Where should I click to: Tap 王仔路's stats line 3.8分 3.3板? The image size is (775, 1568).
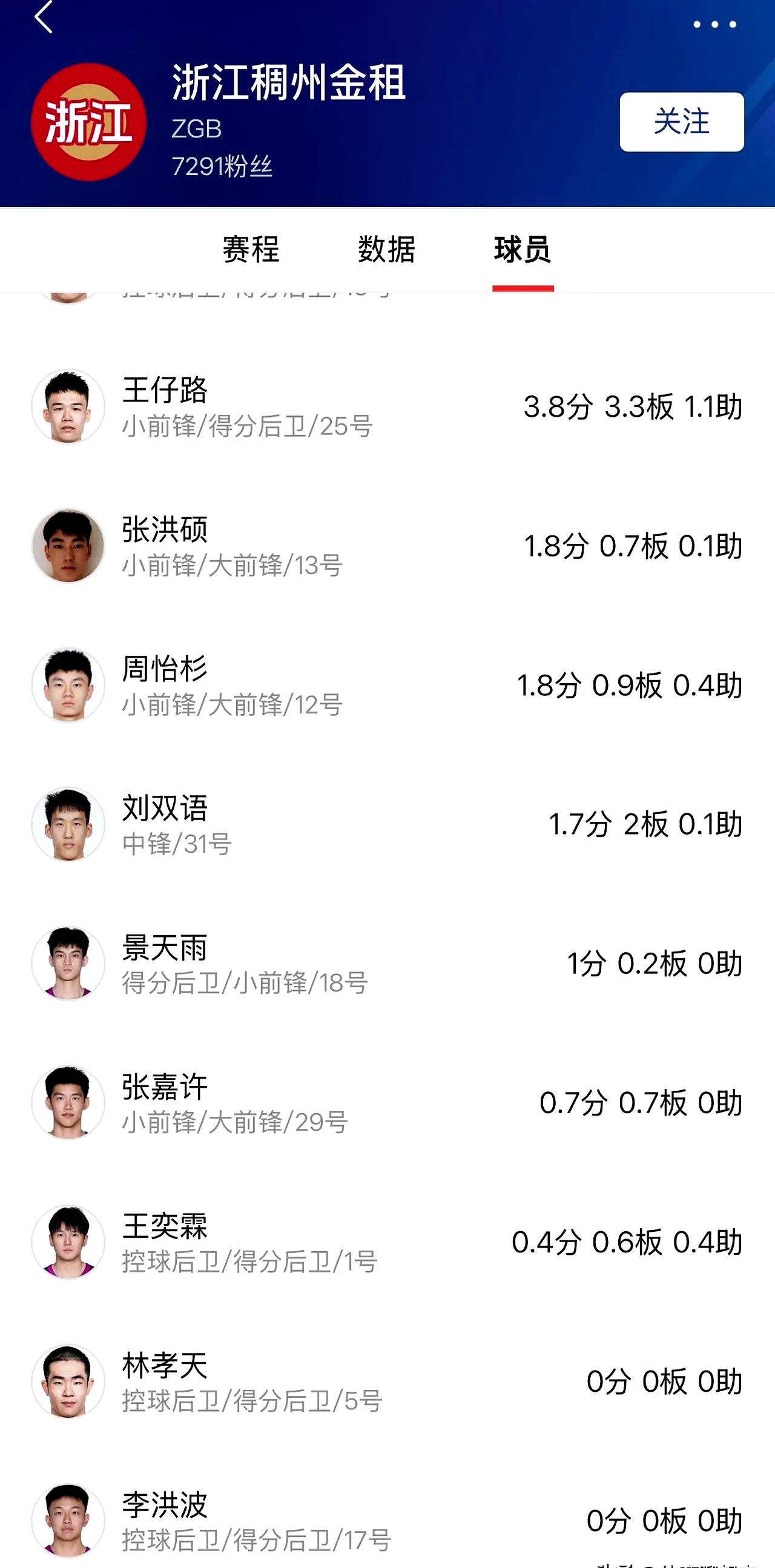(633, 404)
